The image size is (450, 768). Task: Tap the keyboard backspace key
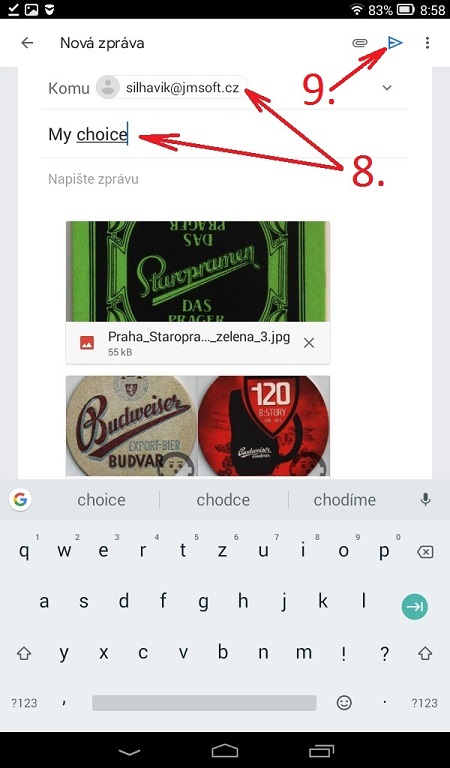click(x=425, y=552)
